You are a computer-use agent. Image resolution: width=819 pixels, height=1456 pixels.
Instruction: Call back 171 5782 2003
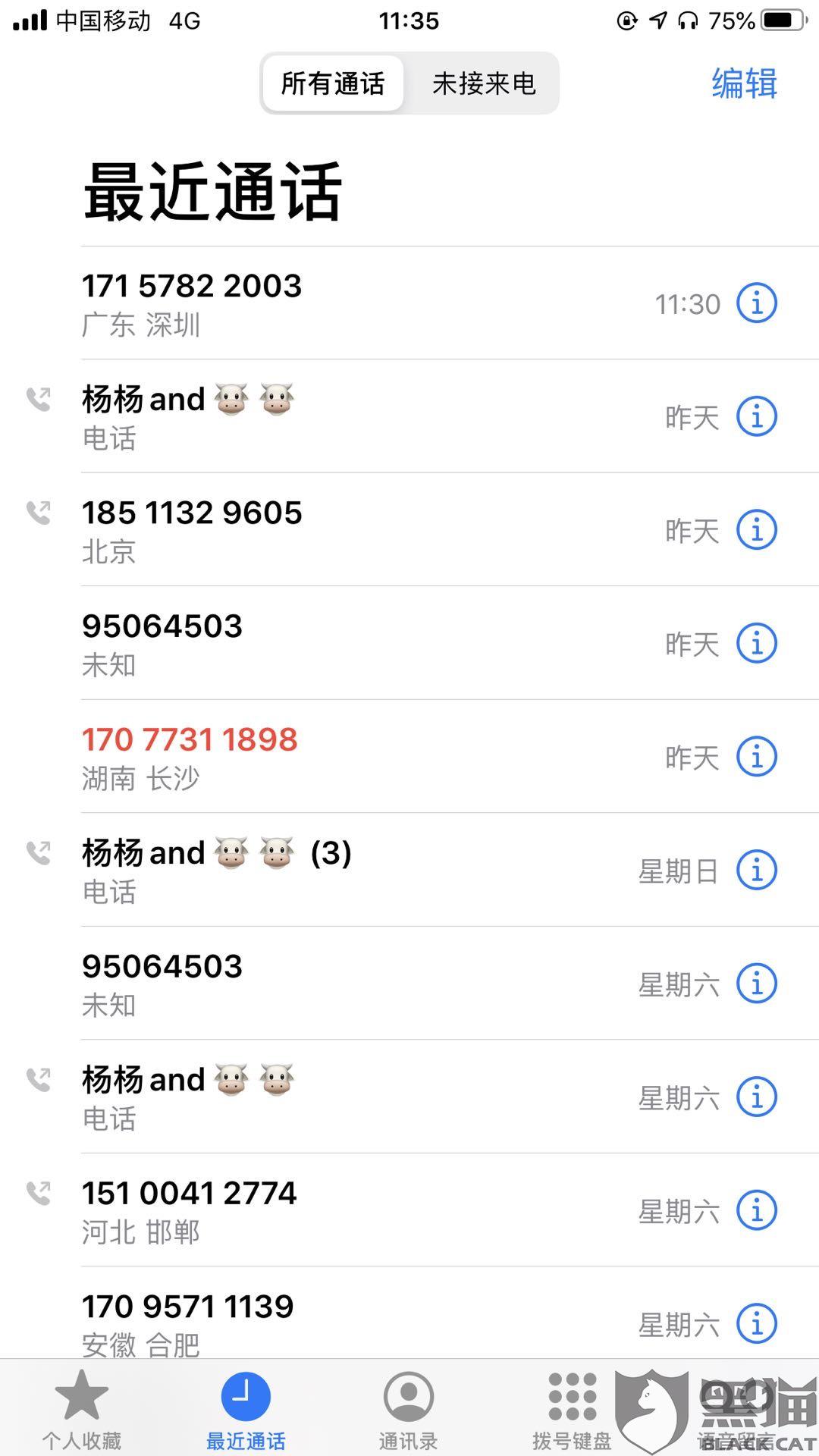[x=409, y=303]
